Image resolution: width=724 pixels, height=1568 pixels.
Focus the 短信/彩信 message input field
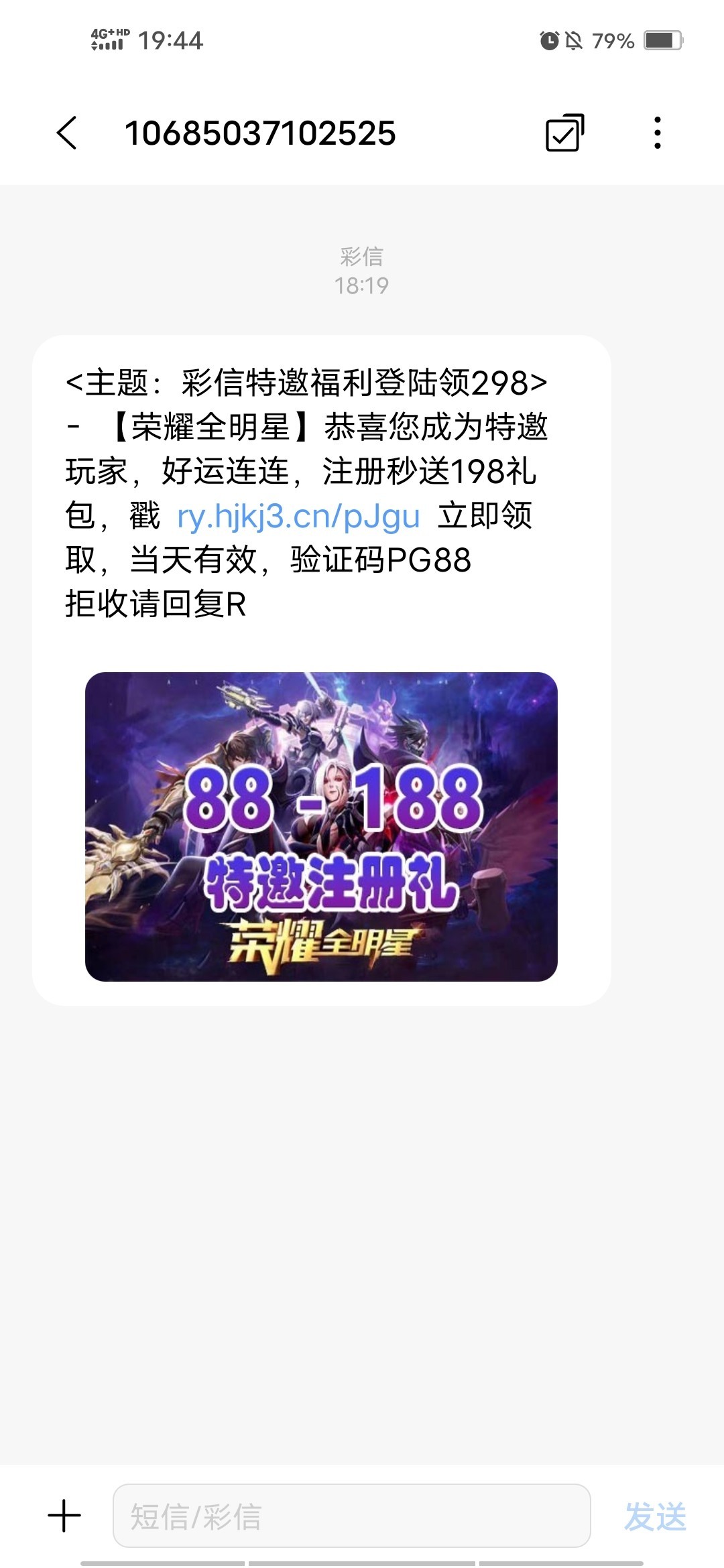(x=351, y=1516)
